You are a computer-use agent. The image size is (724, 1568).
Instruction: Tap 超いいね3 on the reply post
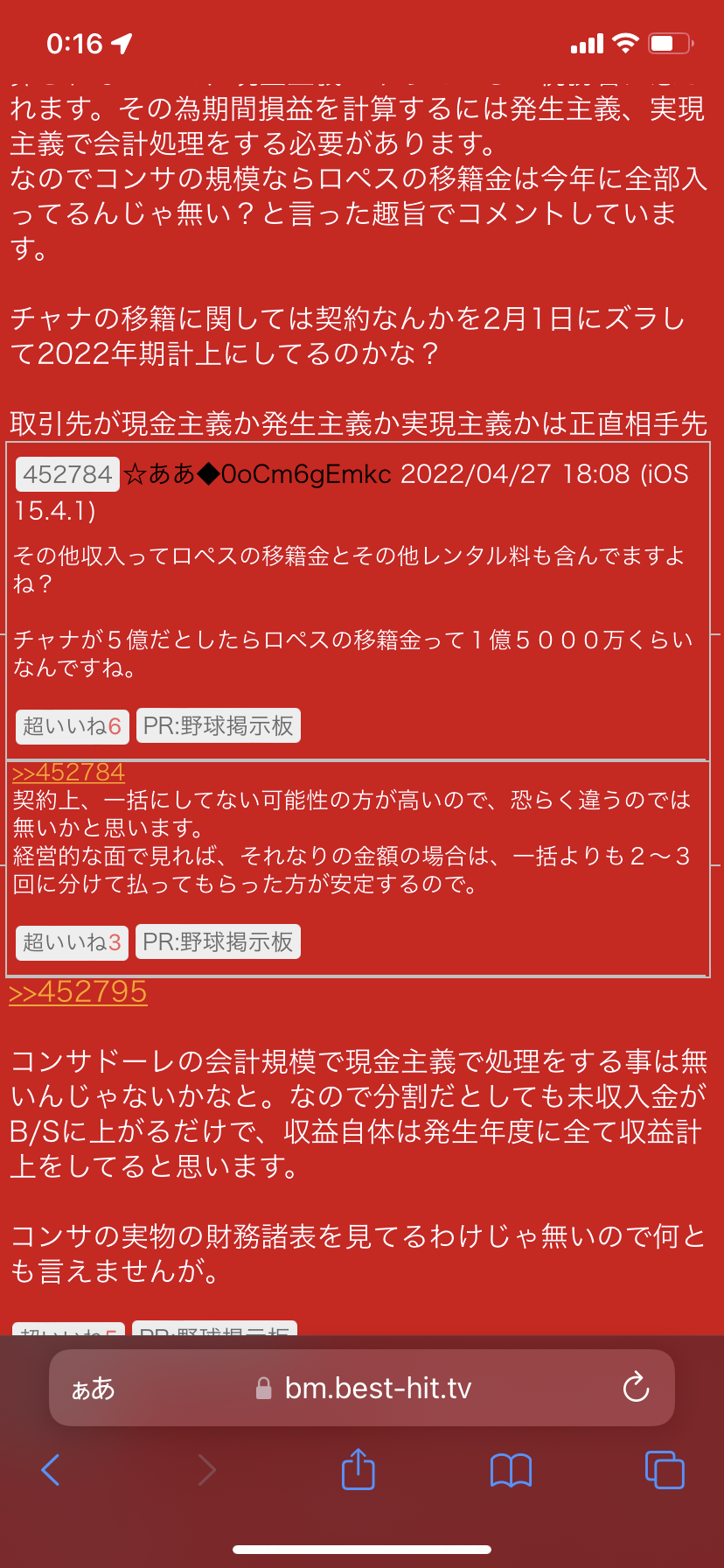72,942
